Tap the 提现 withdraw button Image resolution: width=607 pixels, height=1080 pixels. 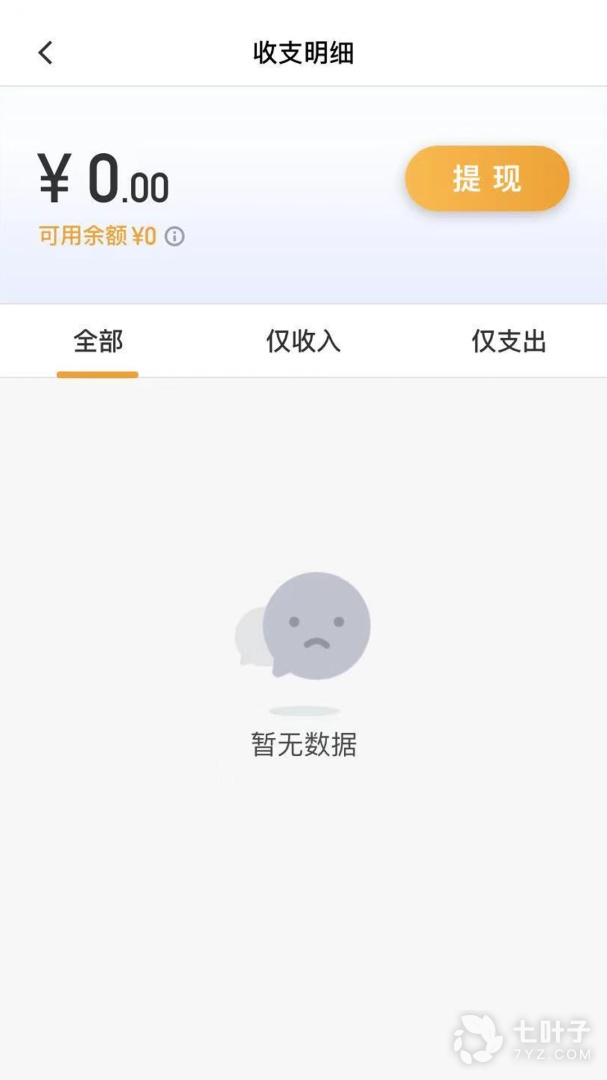tap(487, 179)
